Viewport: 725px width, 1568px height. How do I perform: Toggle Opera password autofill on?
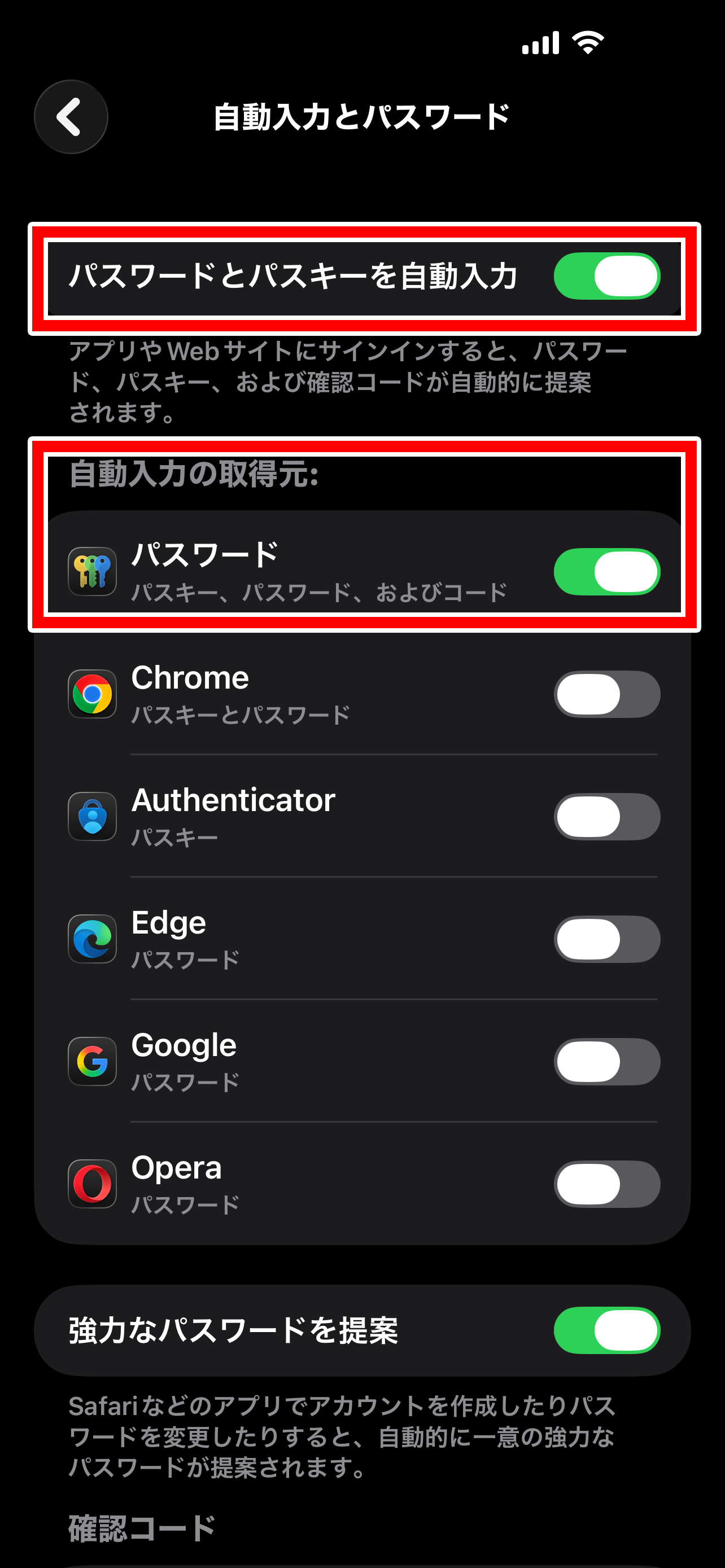(x=606, y=1184)
